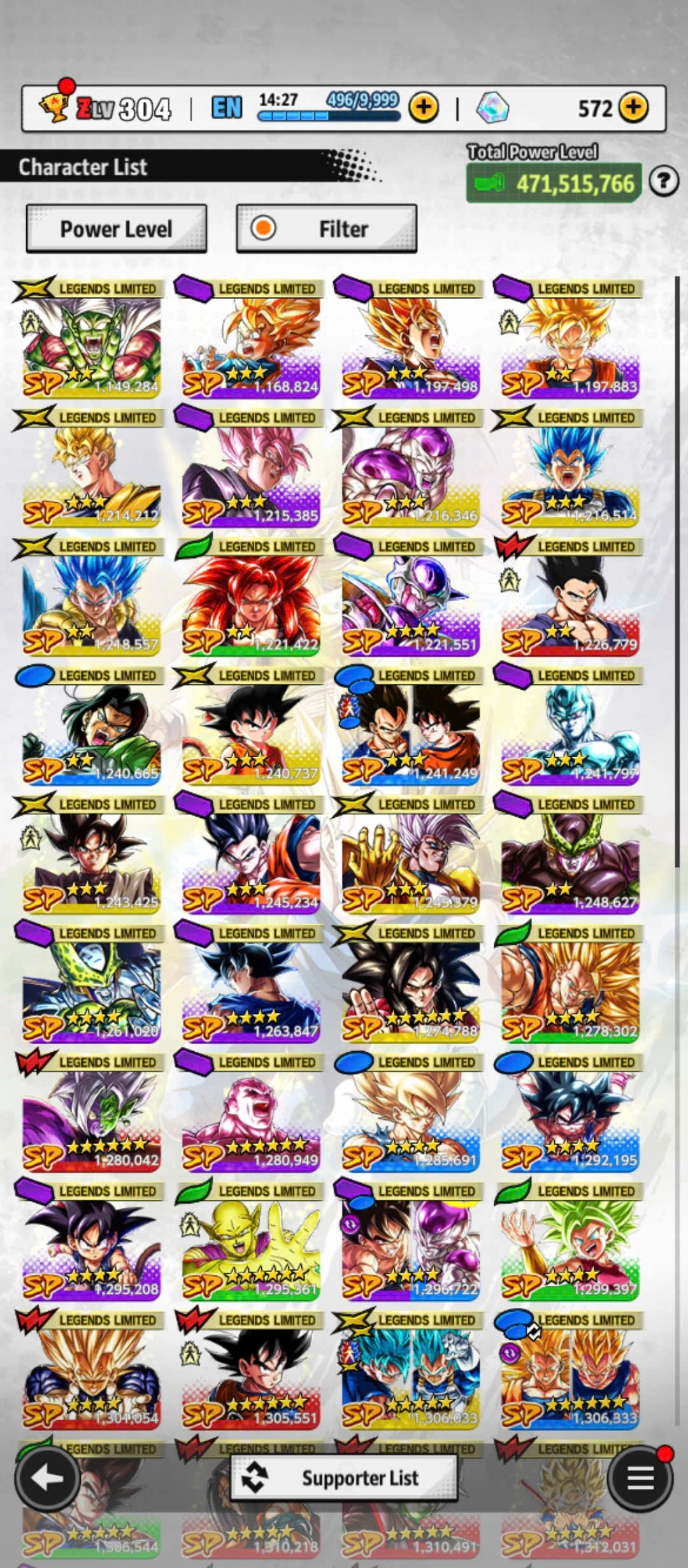The height and width of the screenshot is (1568, 688).
Task: Open the hamburger menu button
Action: (x=640, y=1477)
